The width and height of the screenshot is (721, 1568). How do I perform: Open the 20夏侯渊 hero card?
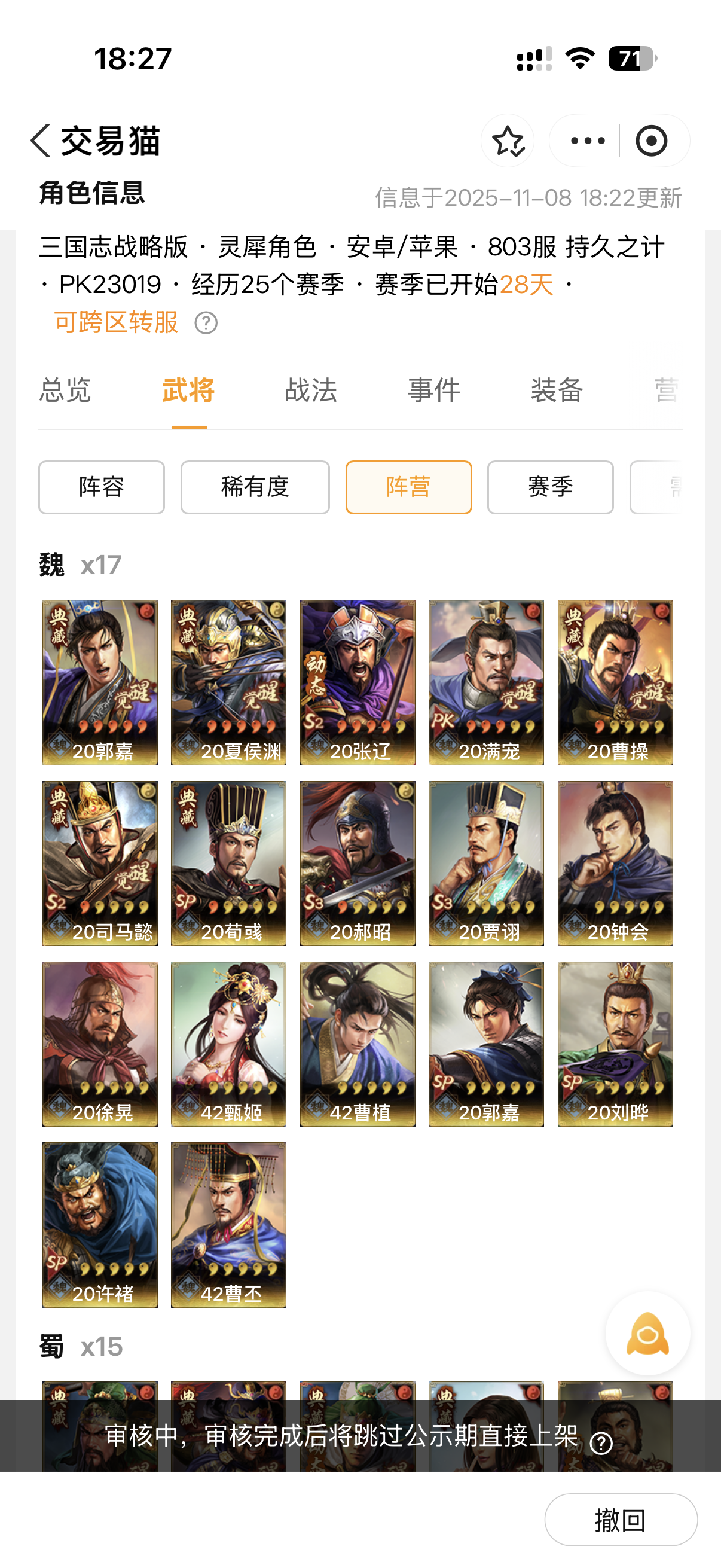(x=229, y=682)
